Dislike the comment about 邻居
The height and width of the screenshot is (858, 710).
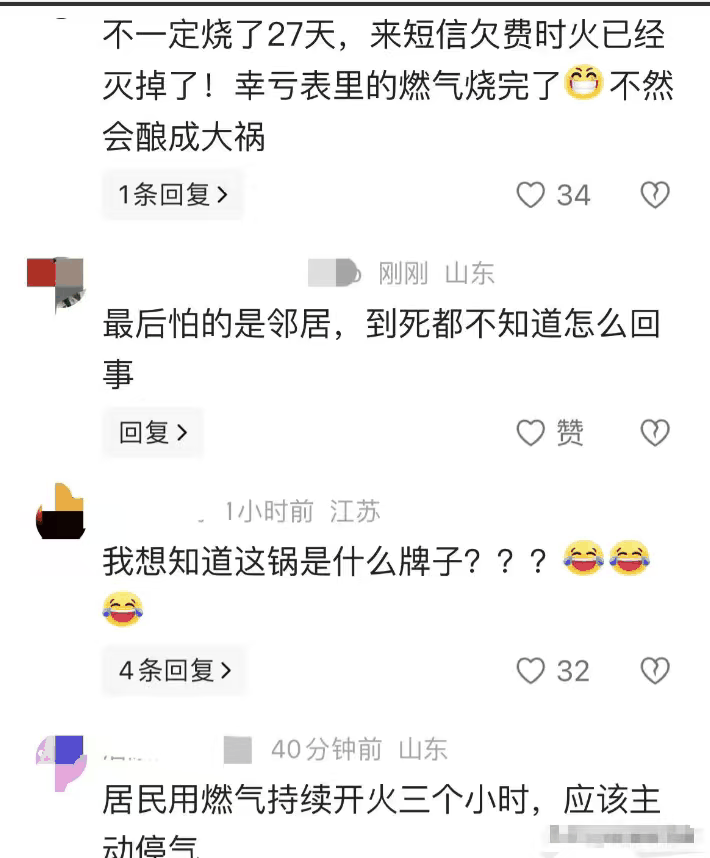click(x=654, y=433)
